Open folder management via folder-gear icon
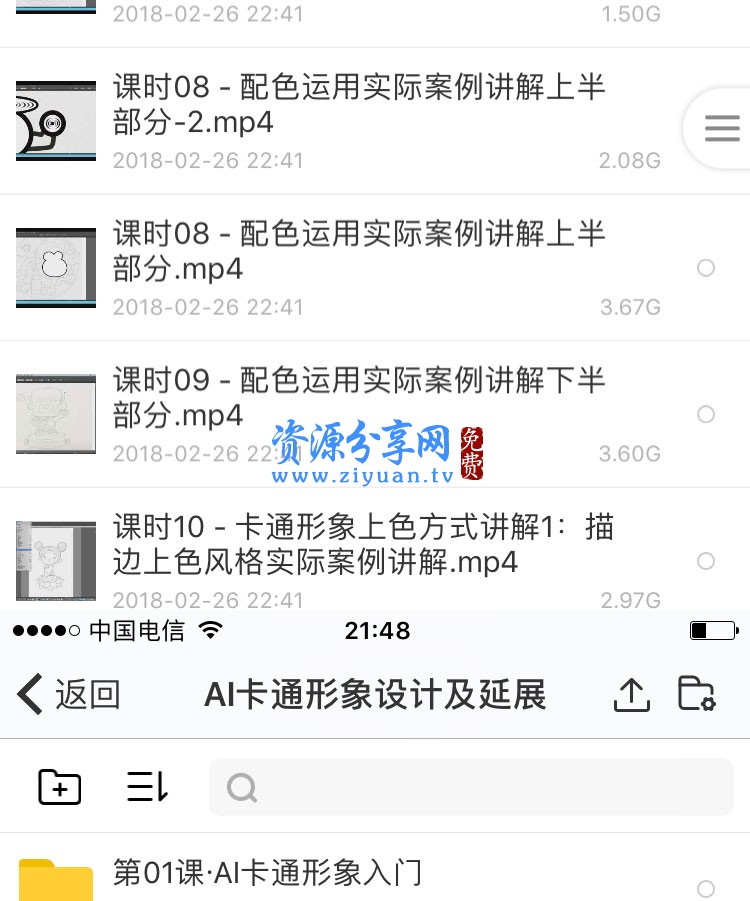 click(x=698, y=694)
